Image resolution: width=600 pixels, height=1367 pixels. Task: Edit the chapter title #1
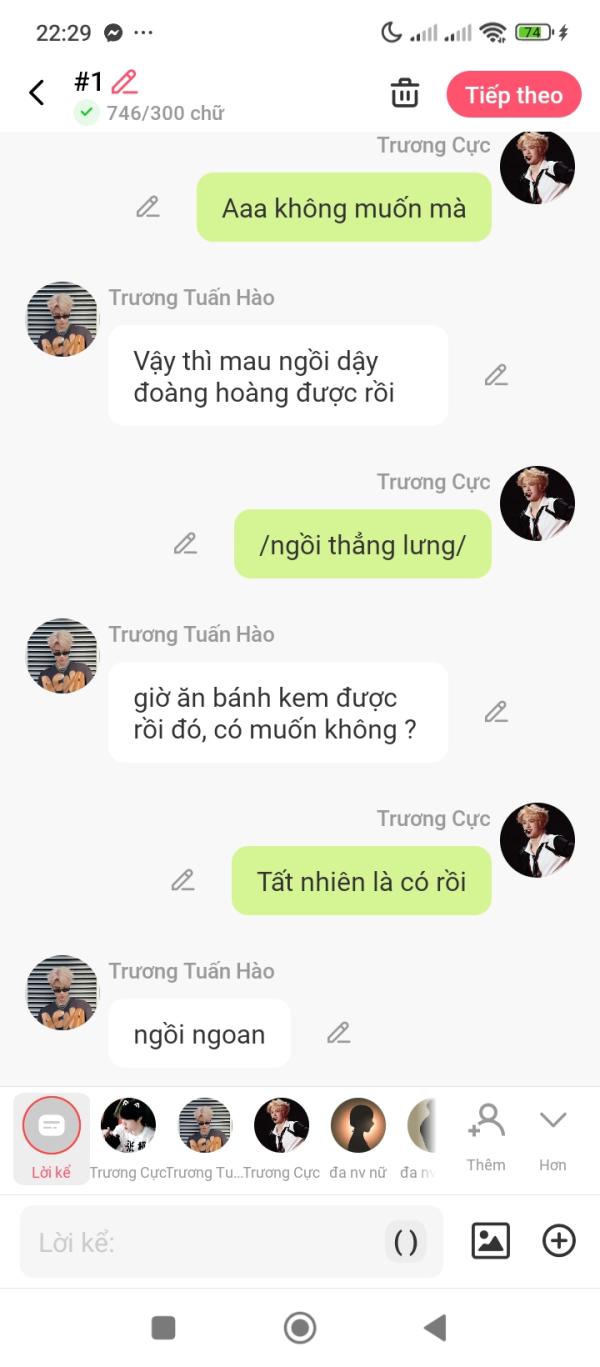coord(124,82)
